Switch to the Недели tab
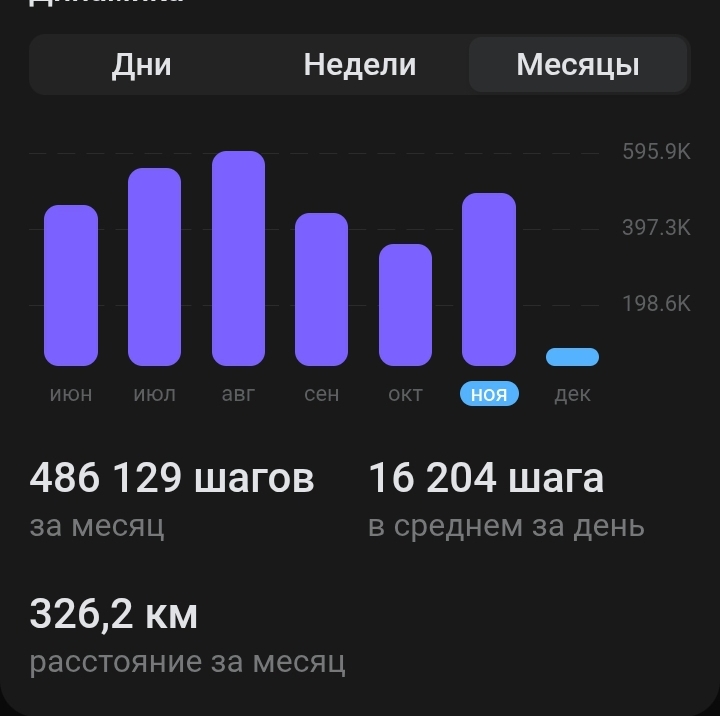The height and width of the screenshot is (716, 720). (x=359, y=65)
